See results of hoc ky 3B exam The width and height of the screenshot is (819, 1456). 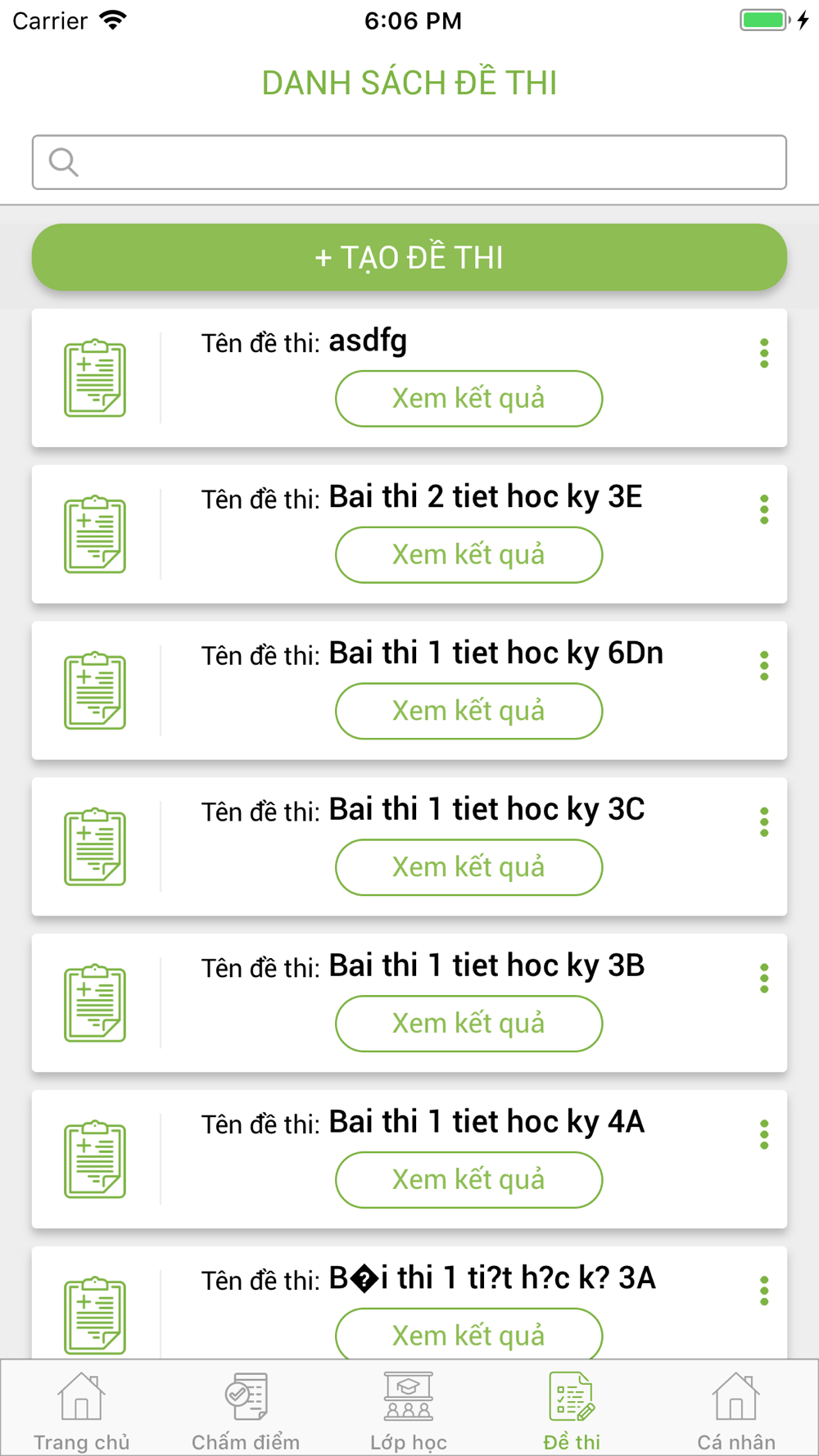(x=468, y=1024)
